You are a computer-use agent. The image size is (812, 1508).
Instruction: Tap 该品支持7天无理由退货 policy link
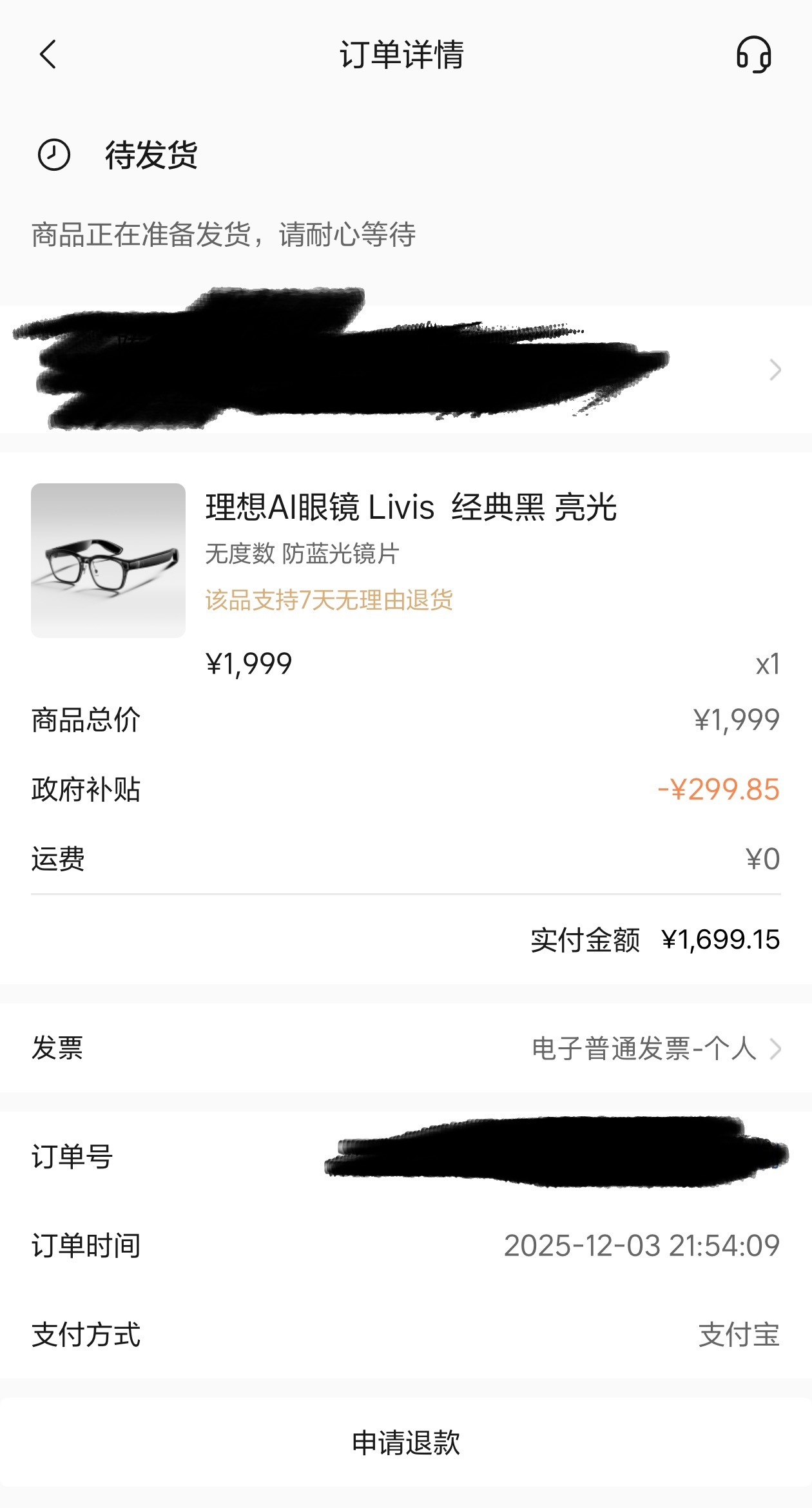click(329, 599)
